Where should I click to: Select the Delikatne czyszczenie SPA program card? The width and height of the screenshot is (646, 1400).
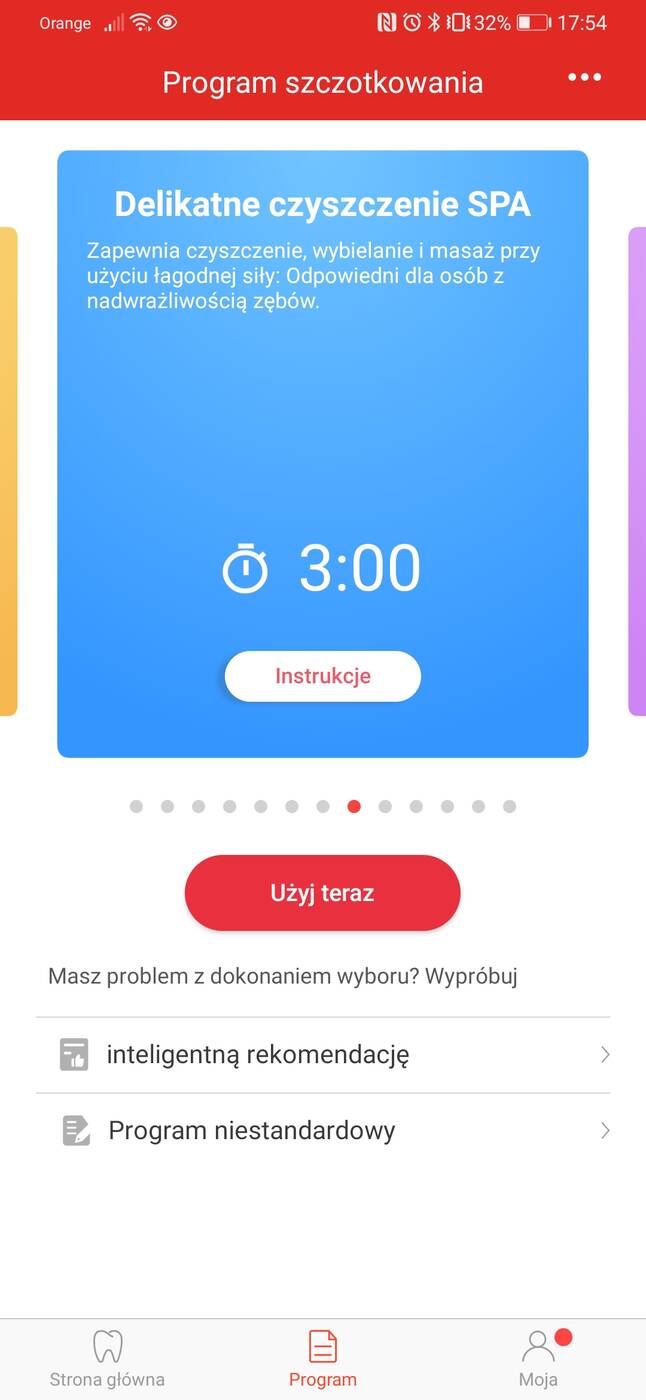pos(322,420)
